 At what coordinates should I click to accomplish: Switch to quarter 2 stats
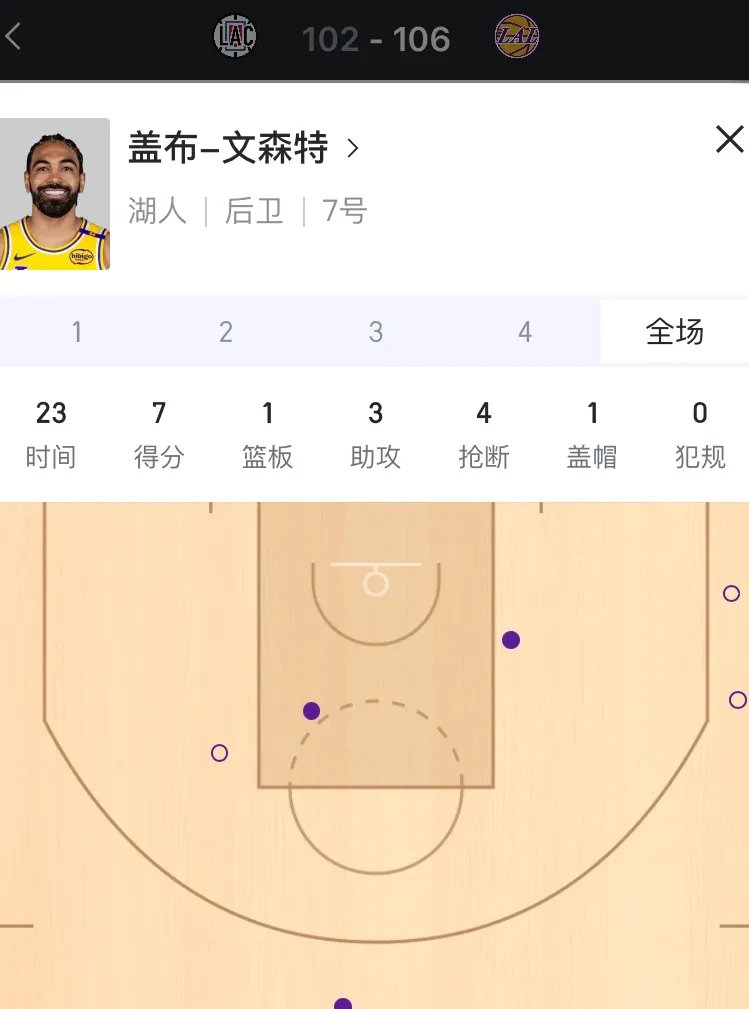225,331
